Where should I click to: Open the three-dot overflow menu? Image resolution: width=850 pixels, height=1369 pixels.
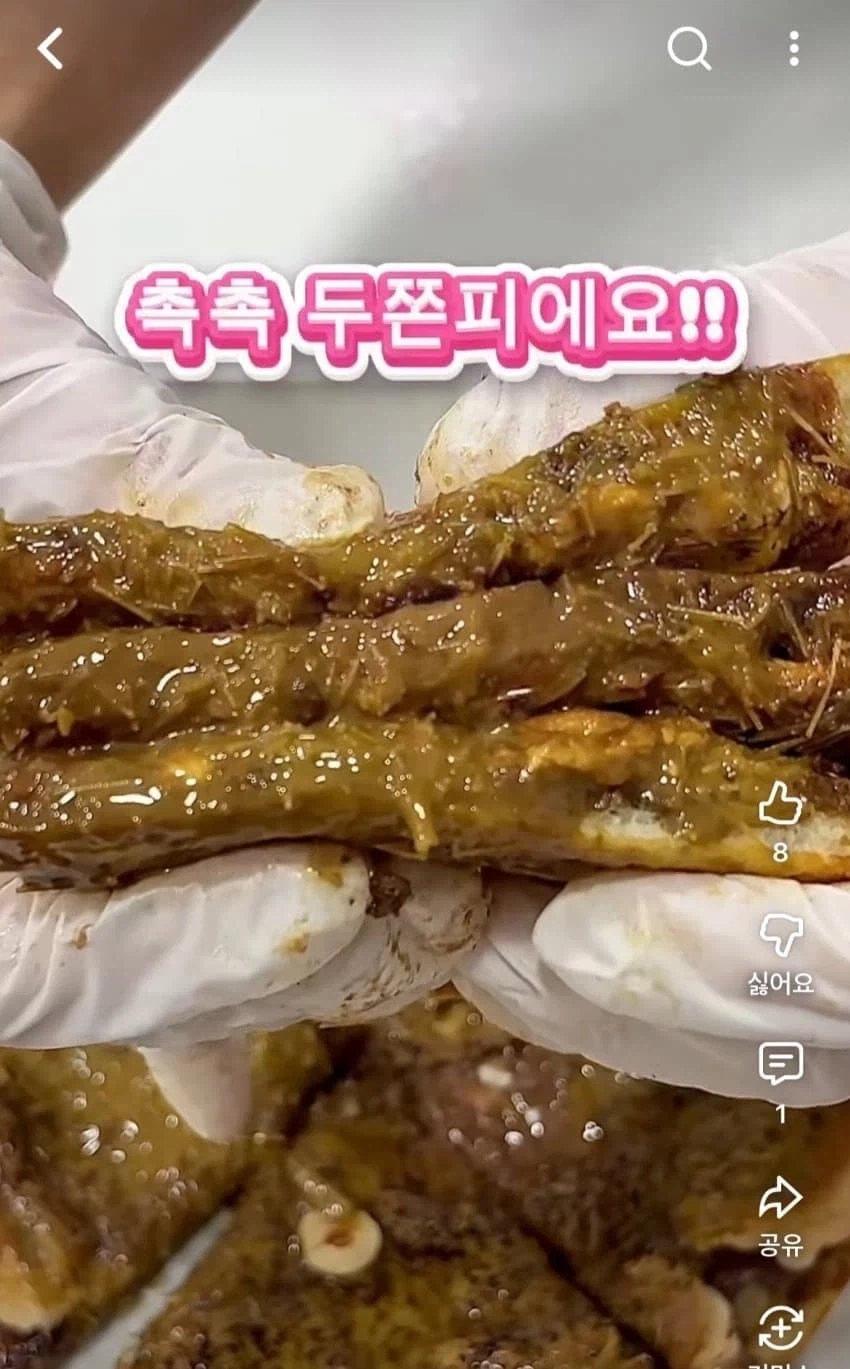point(793,48)
